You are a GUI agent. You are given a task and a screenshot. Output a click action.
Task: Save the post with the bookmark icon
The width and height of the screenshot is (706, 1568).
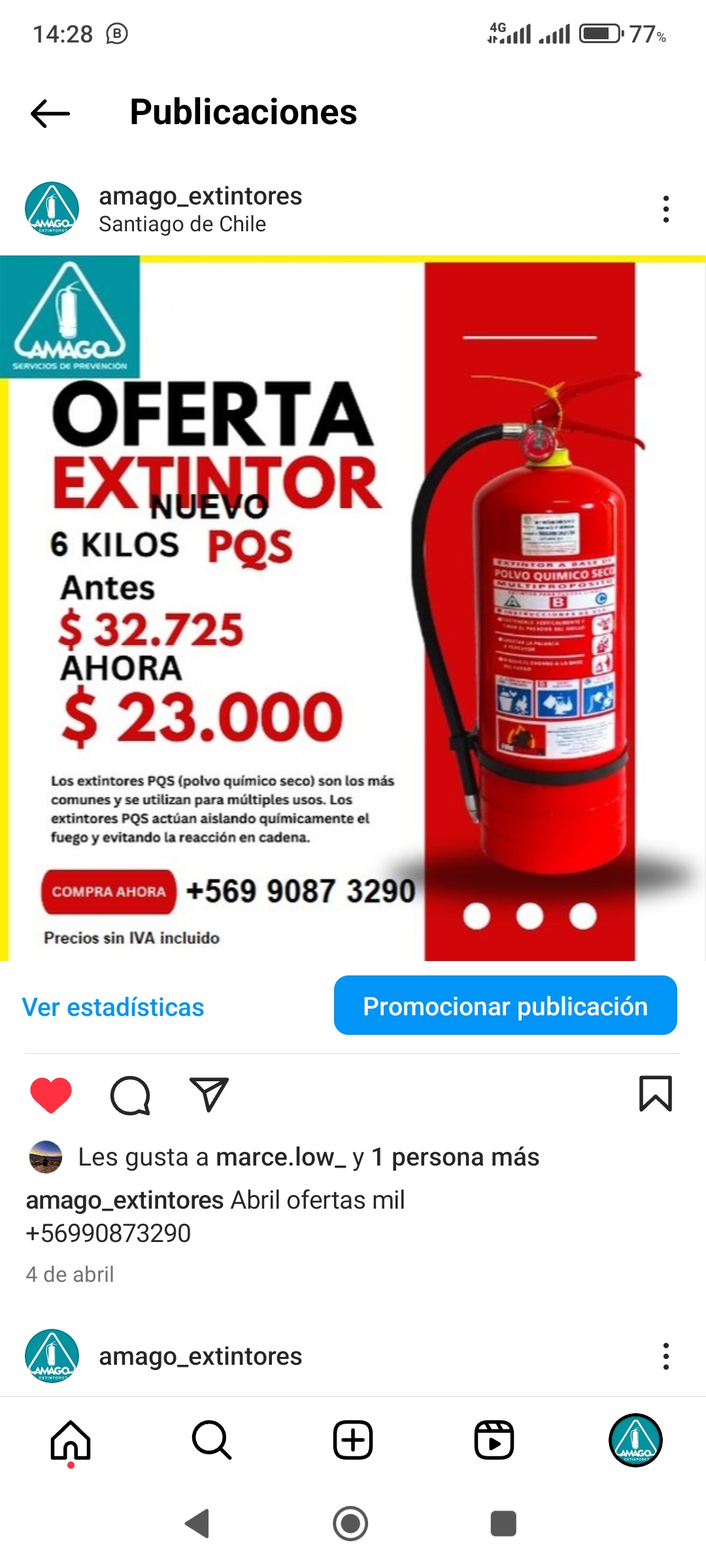point(655,1093)
